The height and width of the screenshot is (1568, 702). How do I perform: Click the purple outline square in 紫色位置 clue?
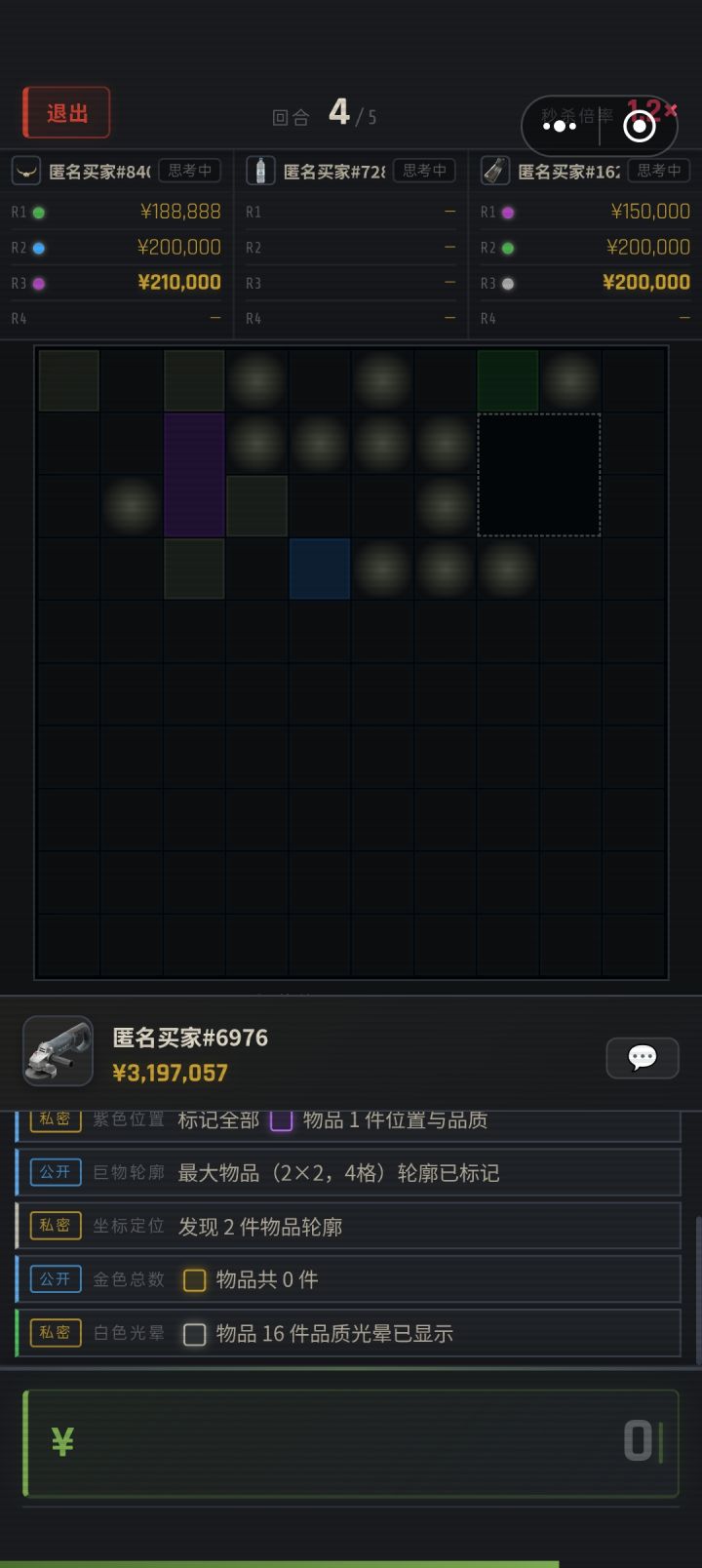click(x=282, y=1119)
